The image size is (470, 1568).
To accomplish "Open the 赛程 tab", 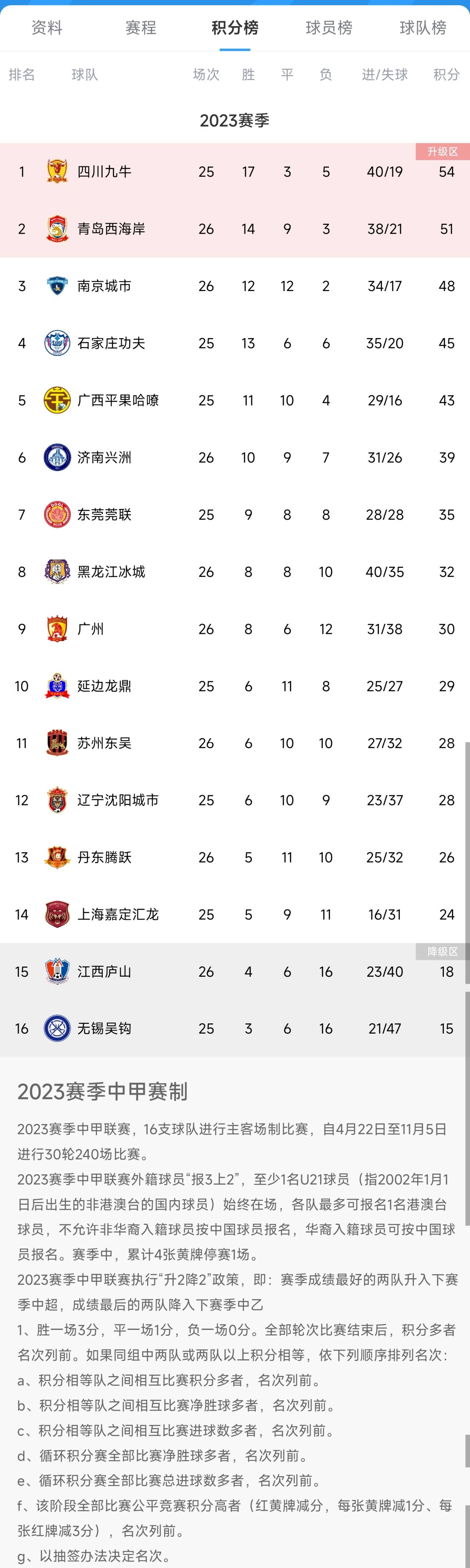I will coord(141,28).
